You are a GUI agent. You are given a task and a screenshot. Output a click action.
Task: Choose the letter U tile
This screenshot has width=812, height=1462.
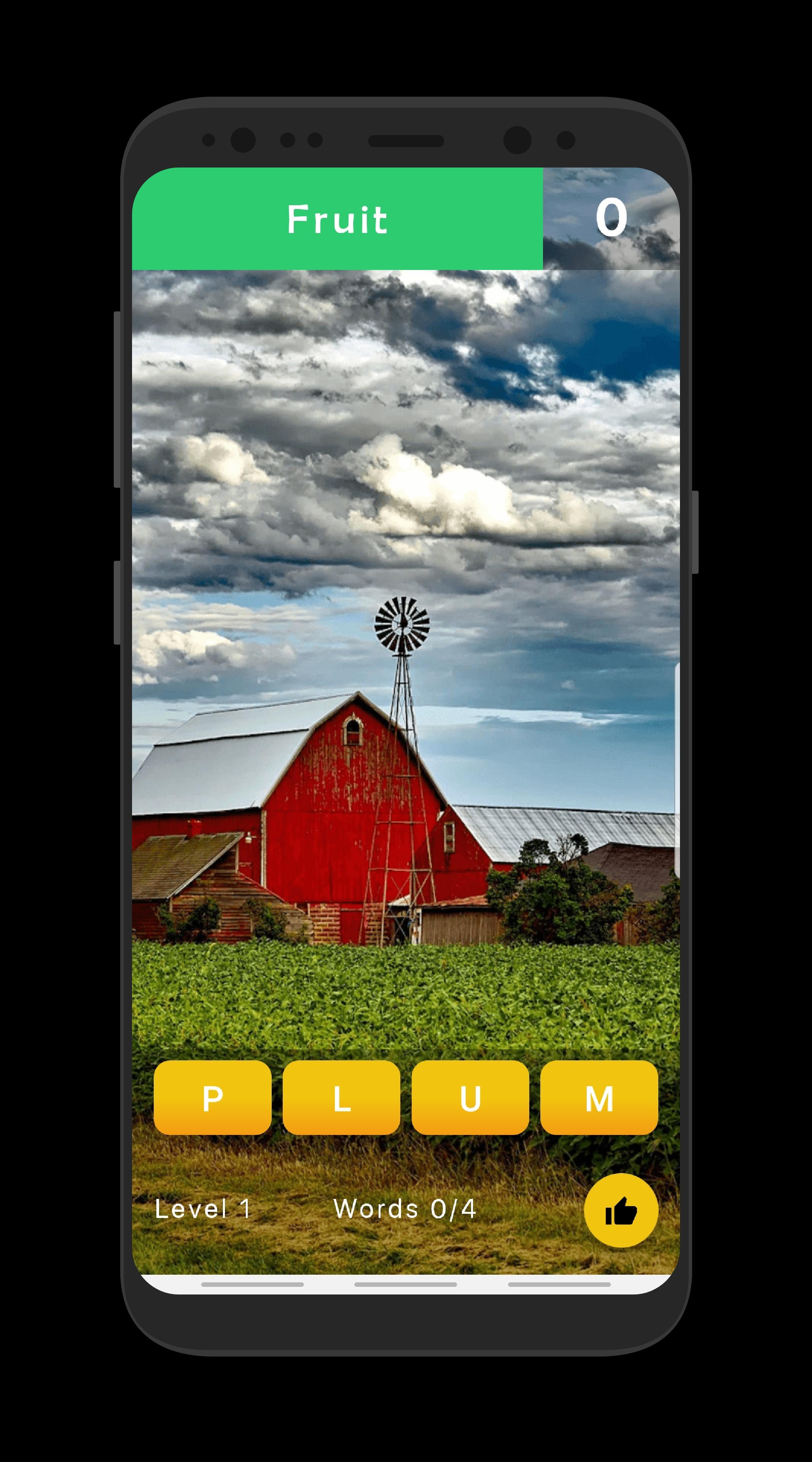(470, 1098)
